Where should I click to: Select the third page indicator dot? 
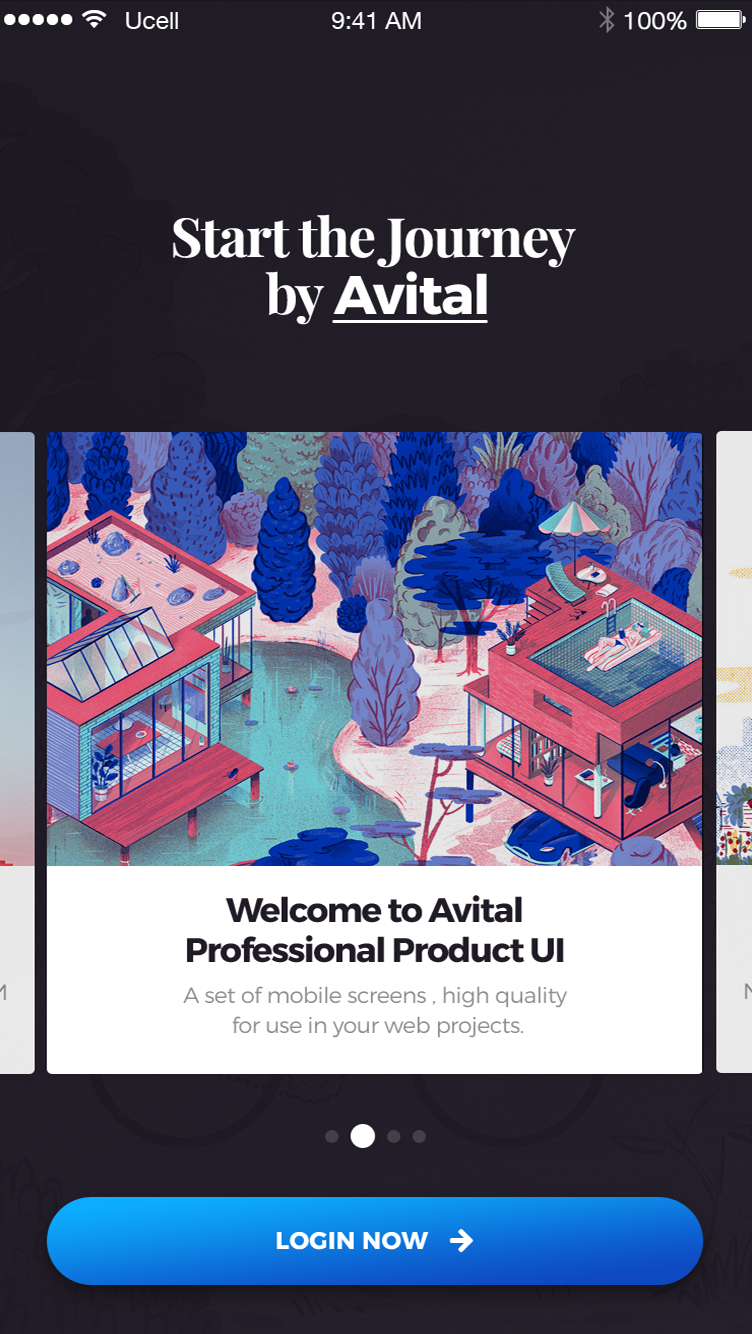click(394, 1136)
